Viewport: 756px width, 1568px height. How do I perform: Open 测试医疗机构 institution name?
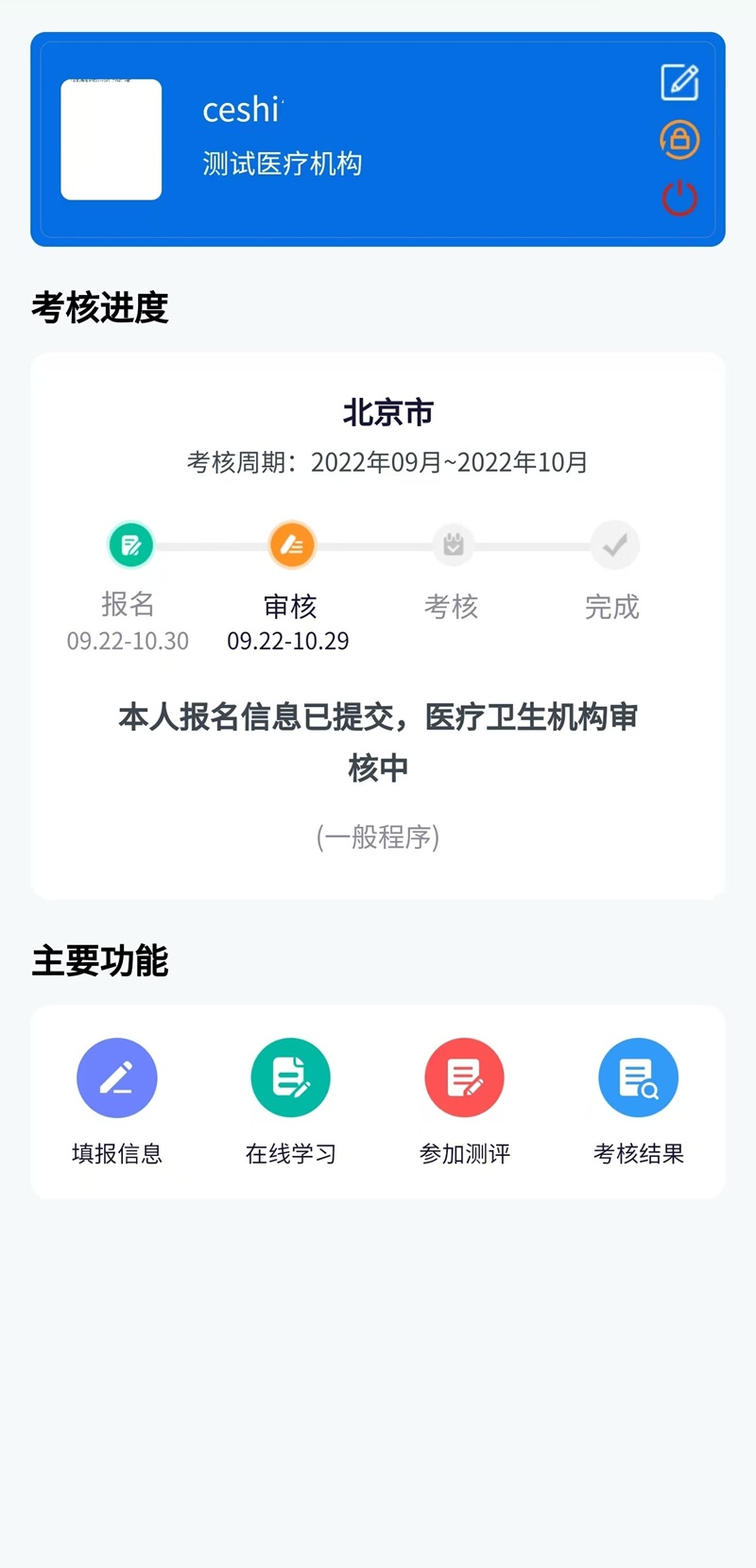coord(282,162)
